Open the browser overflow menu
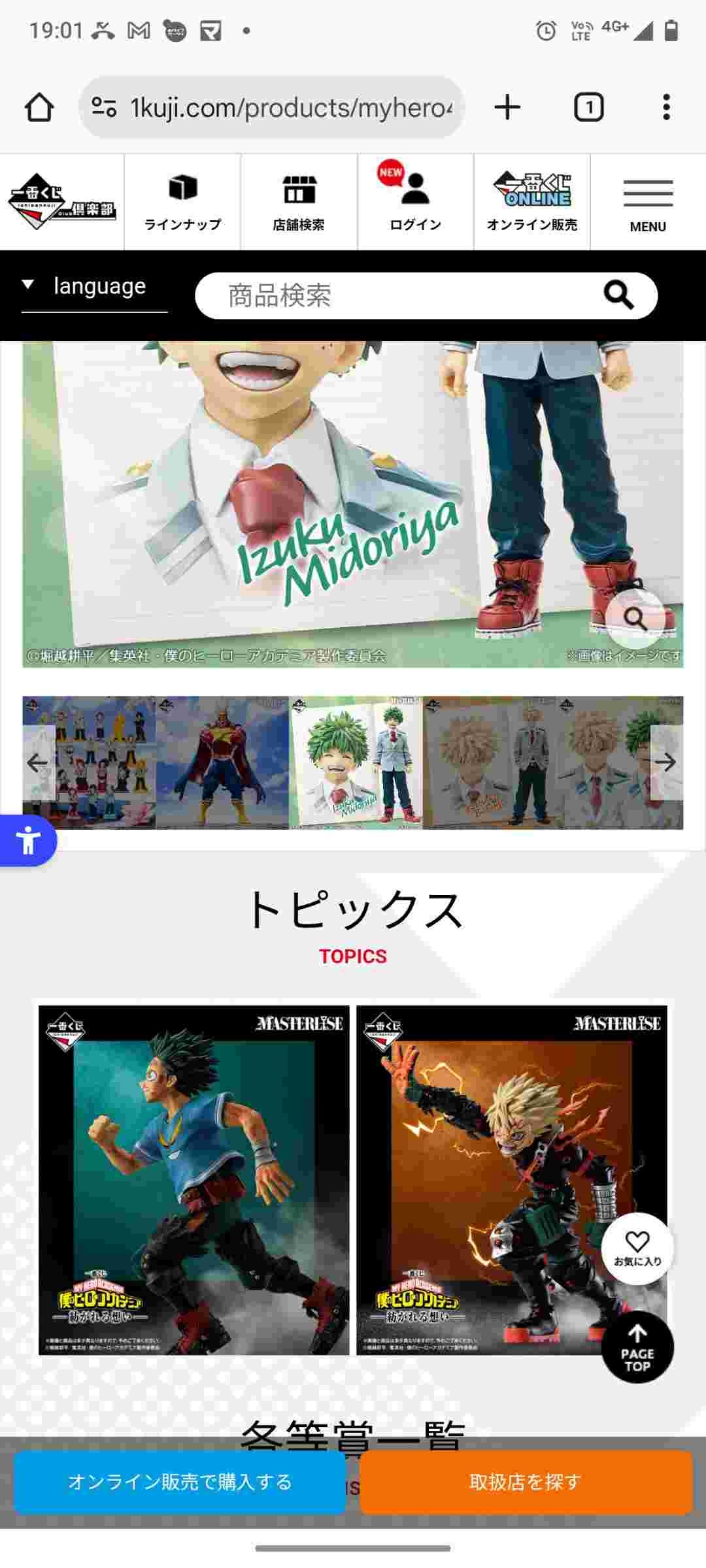 pyautogui.click(x=665, y=107)
